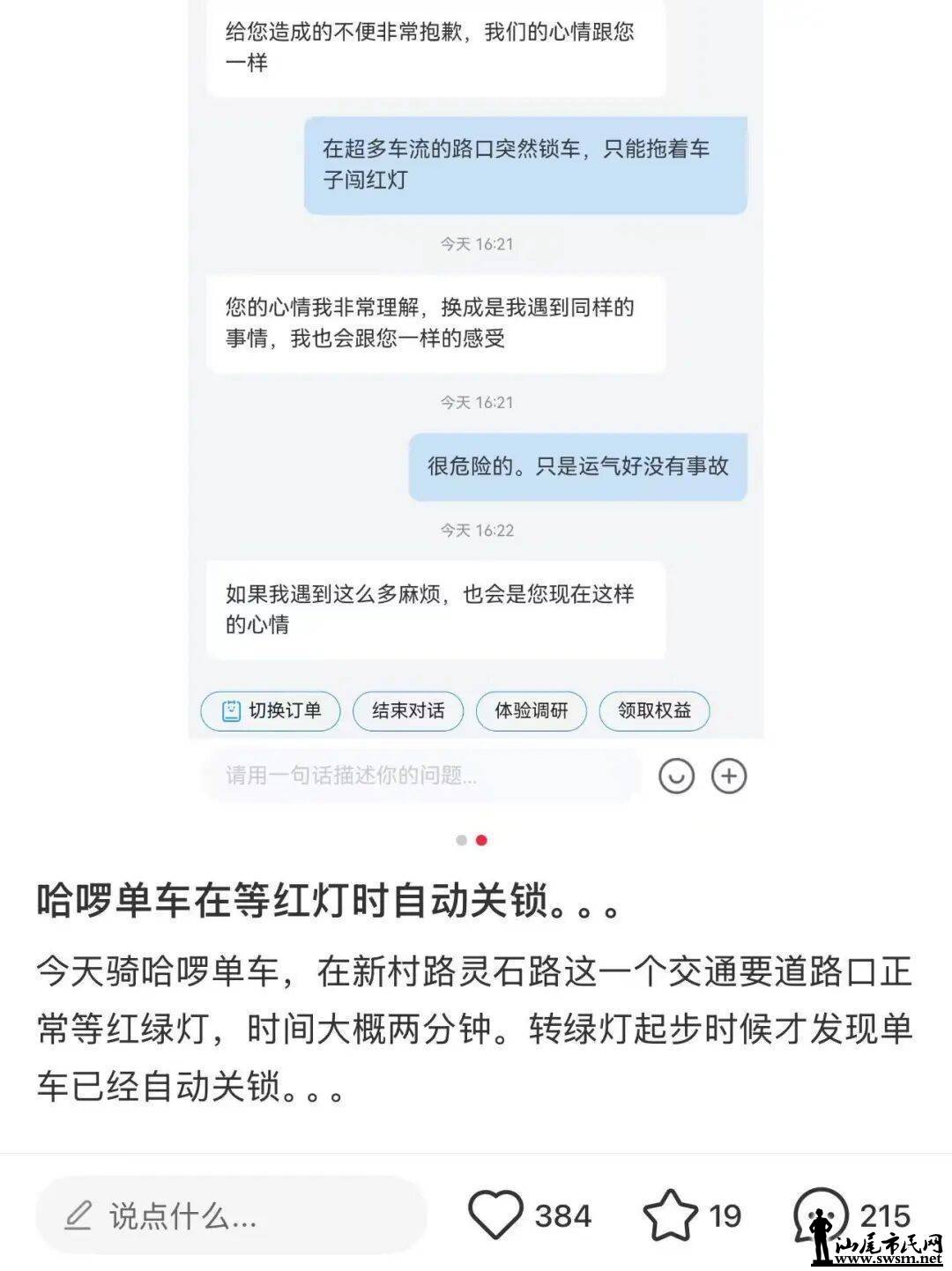952x1271 pixels.
Task: Open the post's chat screenshot image
Action: pyautogui.click(x=476, y=397)
